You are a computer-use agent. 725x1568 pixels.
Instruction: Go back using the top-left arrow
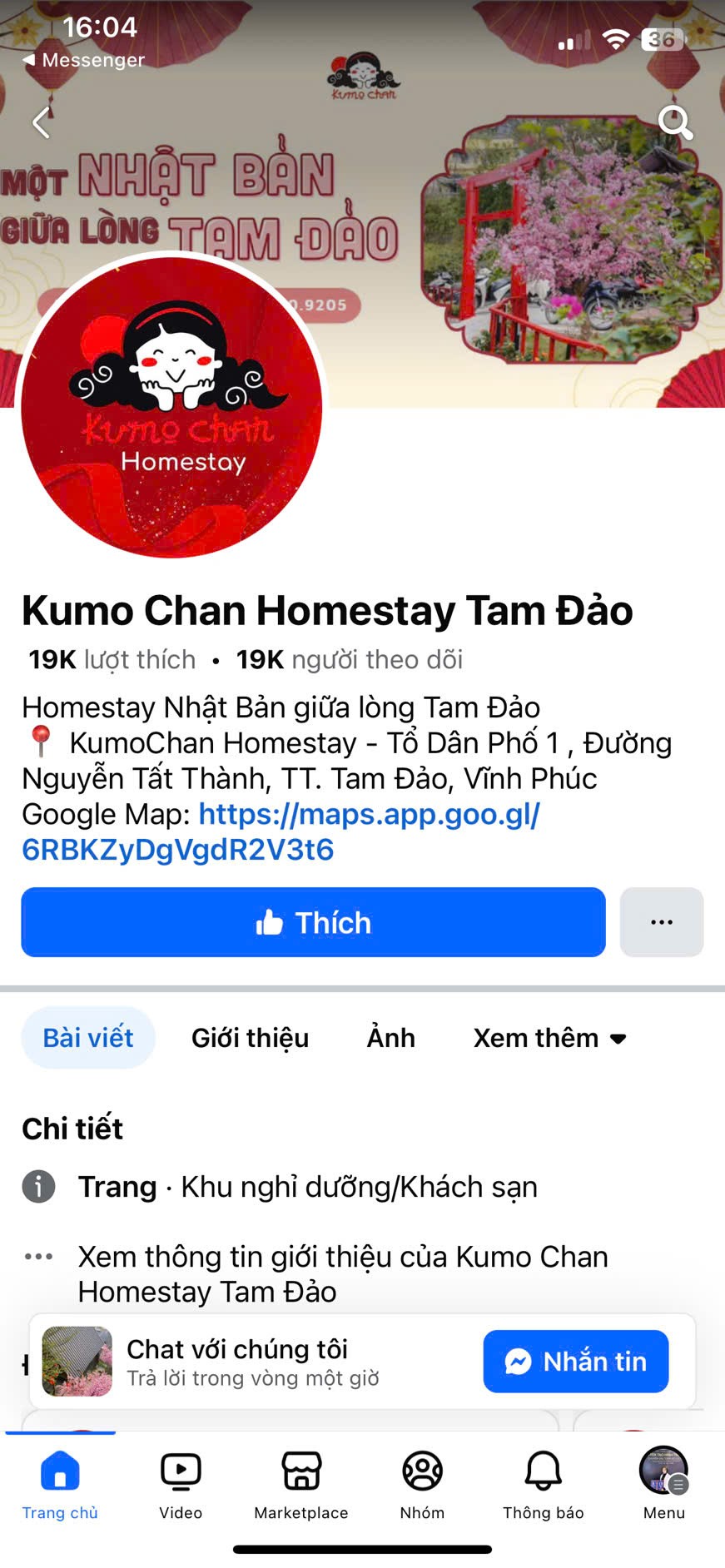(x=42, y=123)
